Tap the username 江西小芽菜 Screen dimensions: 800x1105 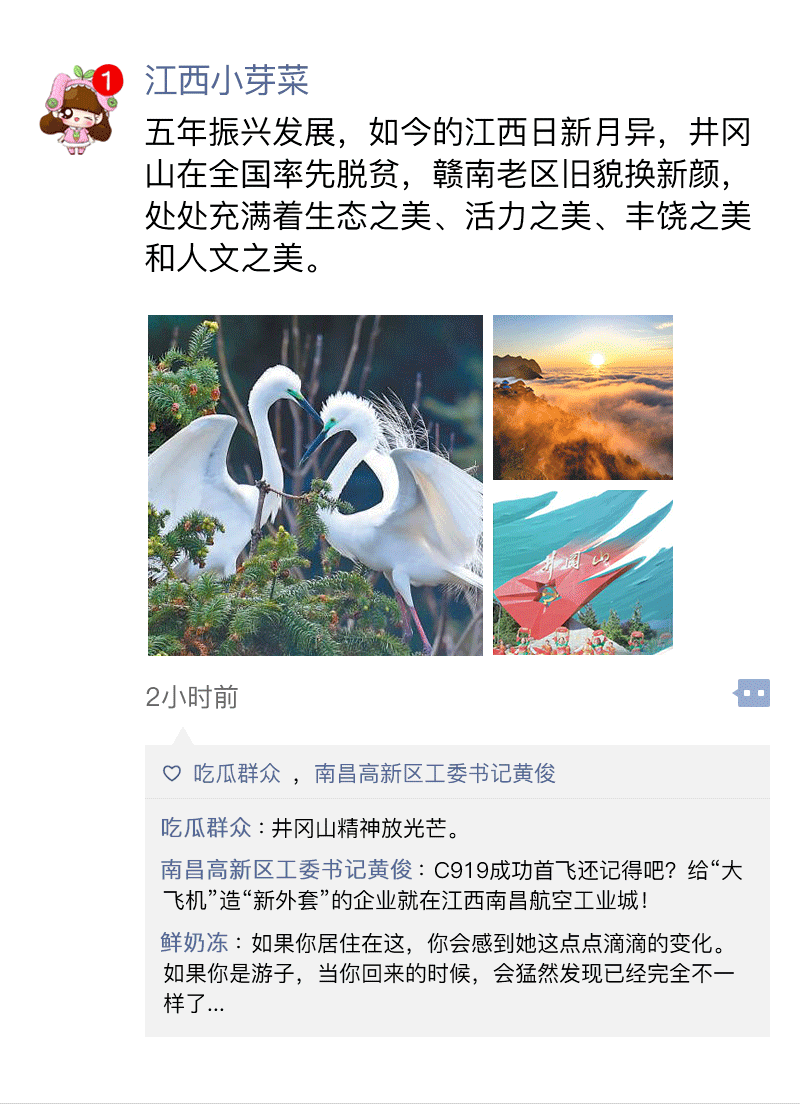pos(227,81)
